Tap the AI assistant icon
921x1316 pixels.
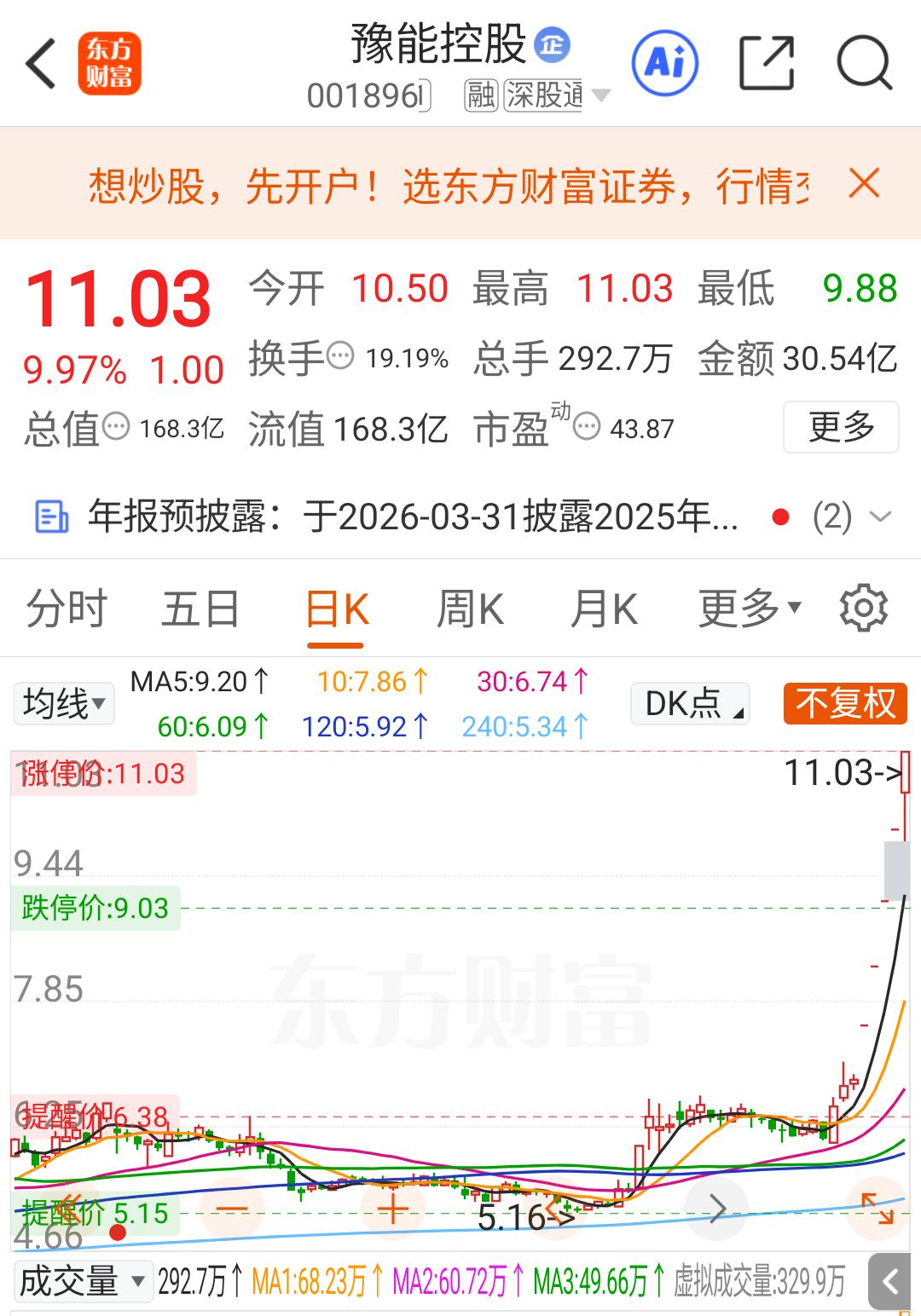coord(665,63)
